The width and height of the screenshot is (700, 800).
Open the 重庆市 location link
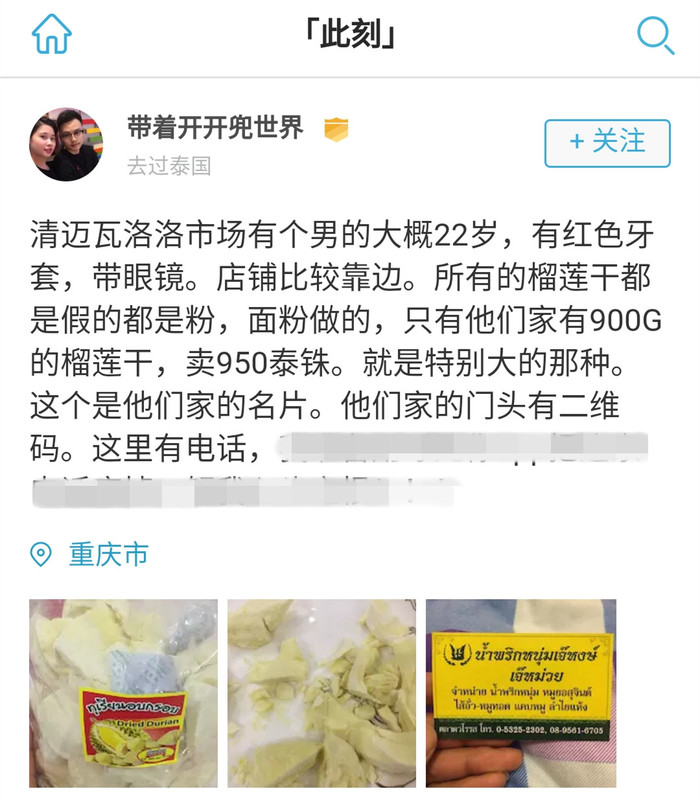(x=108, y=553)
